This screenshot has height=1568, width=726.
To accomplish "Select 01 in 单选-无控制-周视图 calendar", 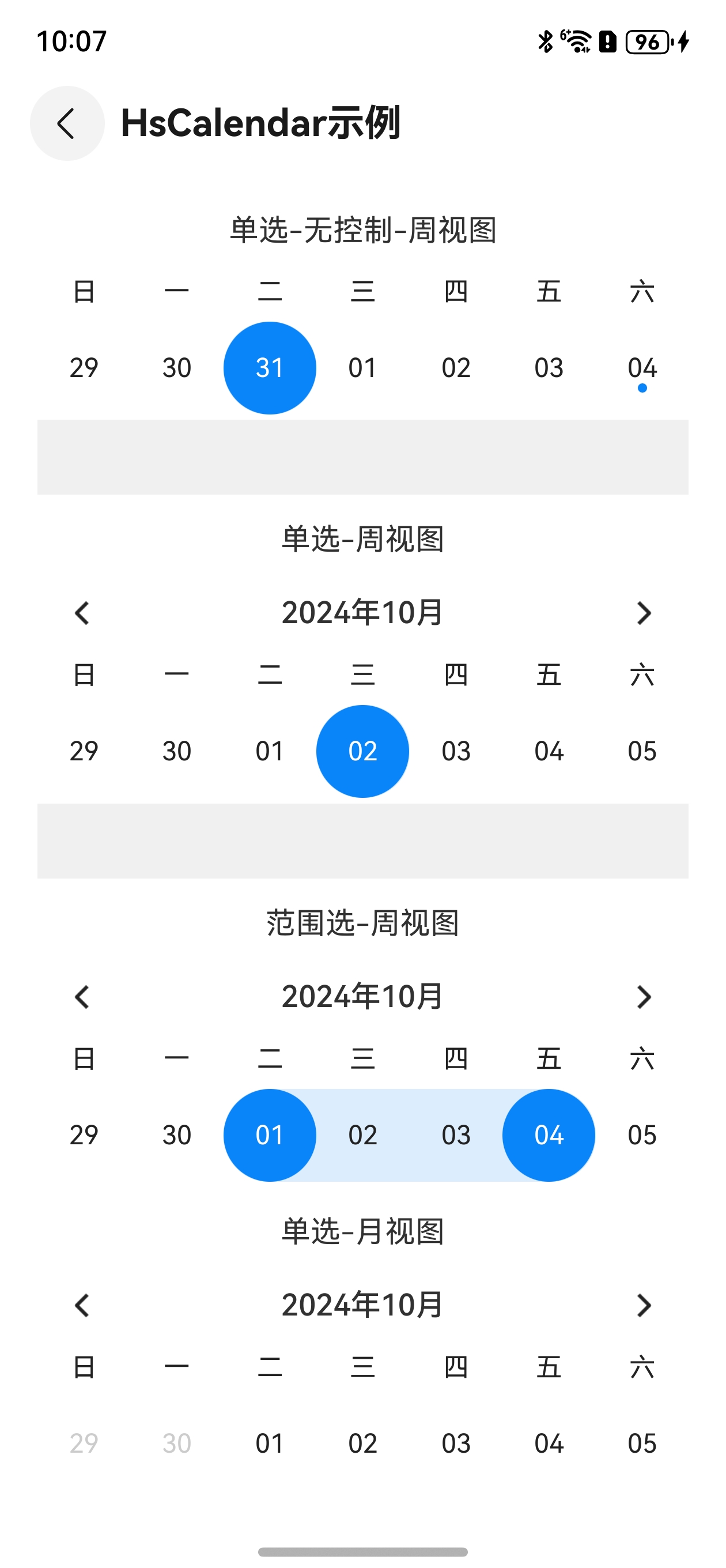I will click(x=362, y=368).
